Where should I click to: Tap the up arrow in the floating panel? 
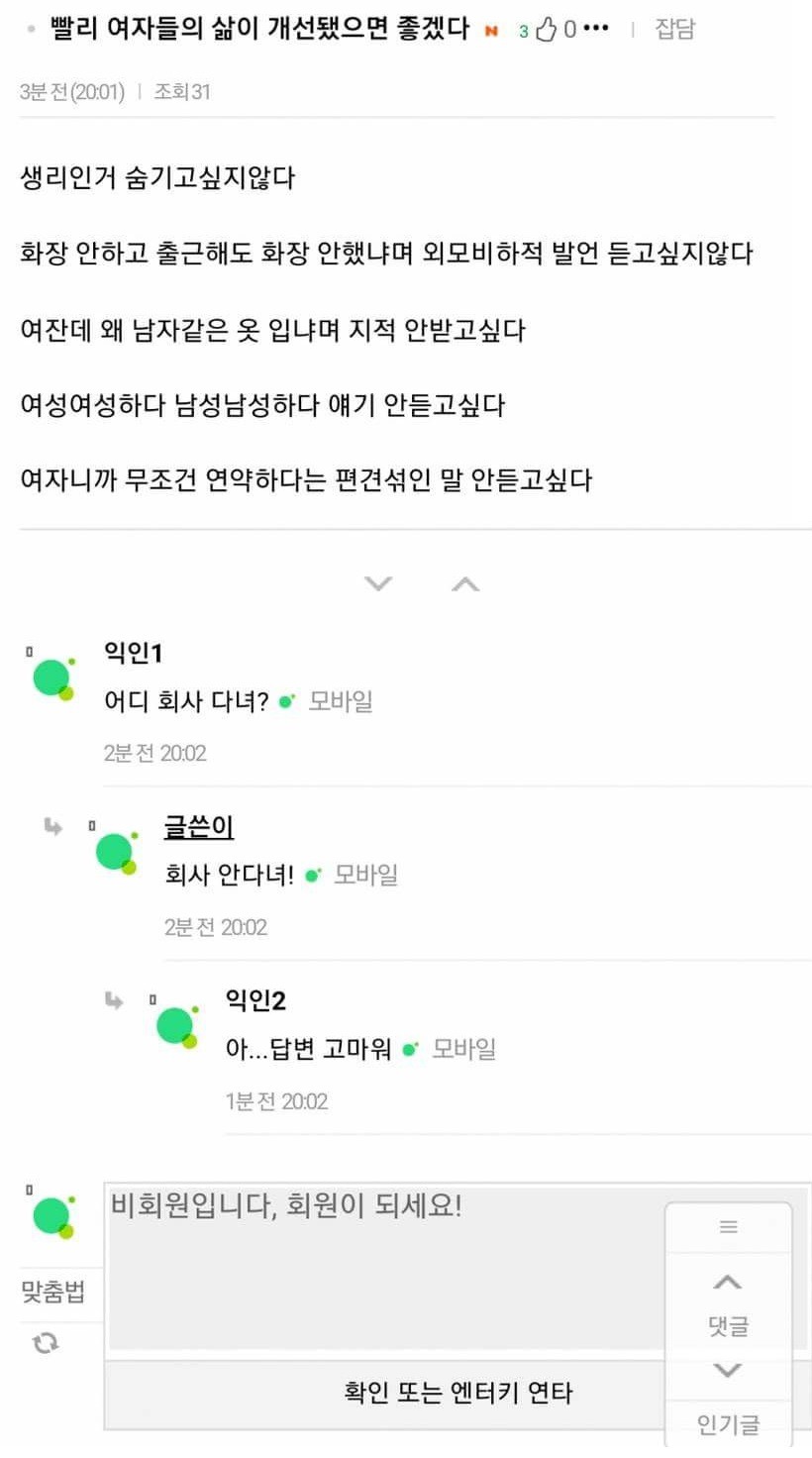[x=728, y=1283]
